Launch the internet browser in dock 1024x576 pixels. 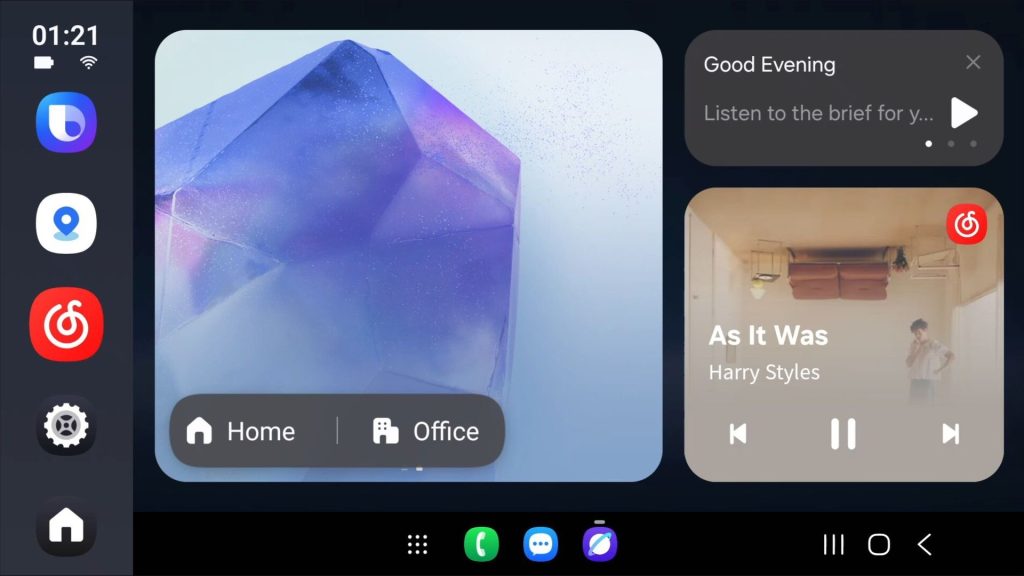pyautogui.click(x=600, y=544)
